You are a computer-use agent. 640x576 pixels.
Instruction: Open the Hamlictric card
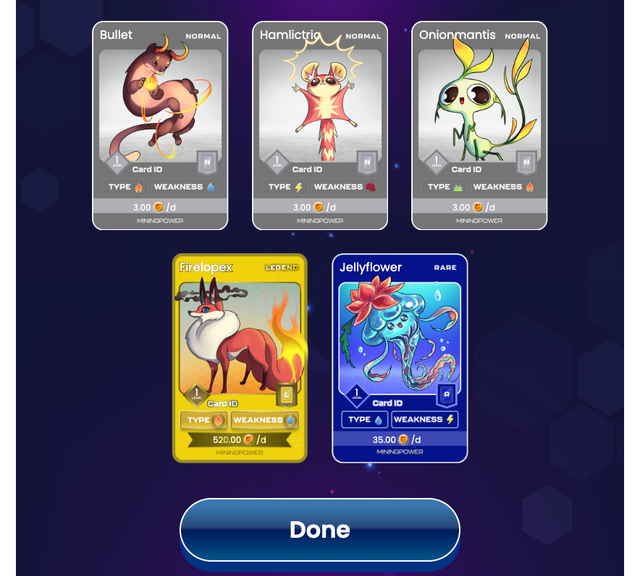[319, 125]
